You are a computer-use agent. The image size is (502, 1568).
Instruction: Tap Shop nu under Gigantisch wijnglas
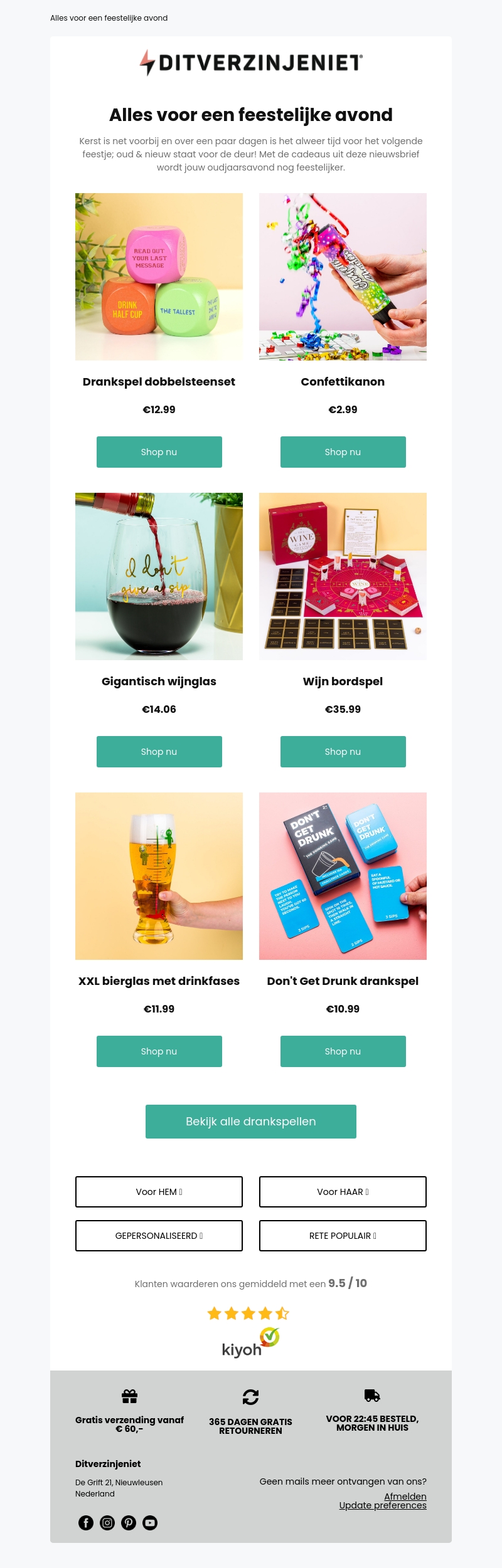coord(159,752)
